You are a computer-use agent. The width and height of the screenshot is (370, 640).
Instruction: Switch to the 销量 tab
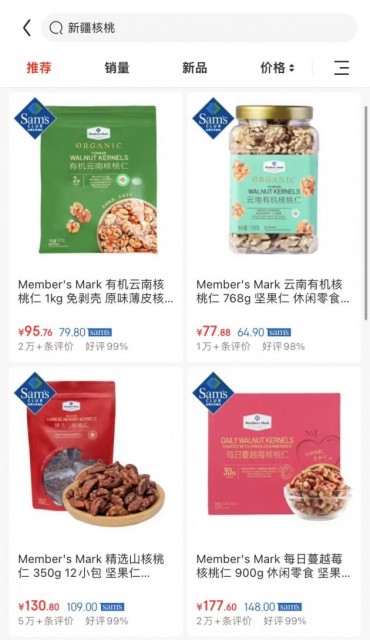coord(117,68)
